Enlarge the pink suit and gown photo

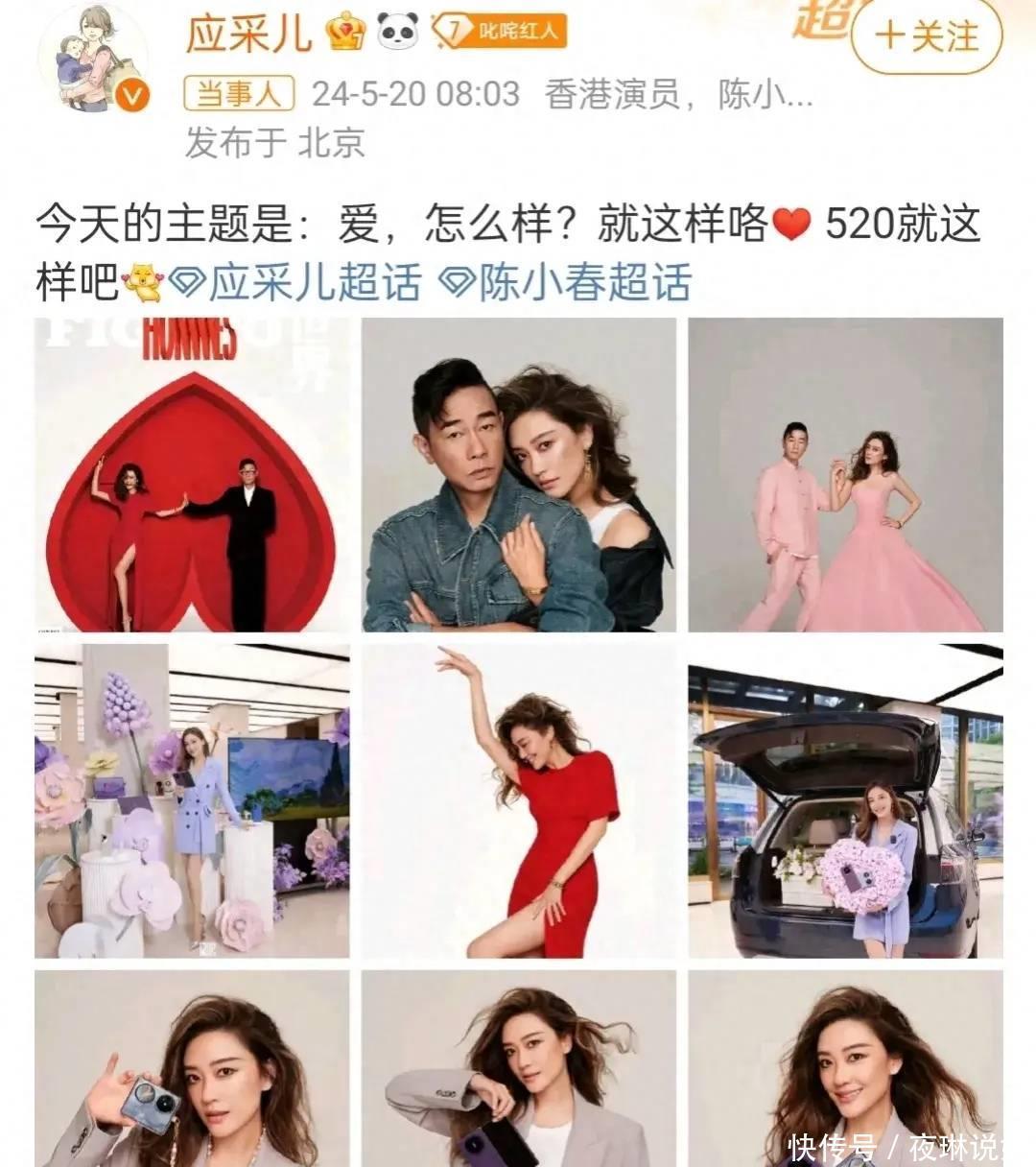point(845,474)
